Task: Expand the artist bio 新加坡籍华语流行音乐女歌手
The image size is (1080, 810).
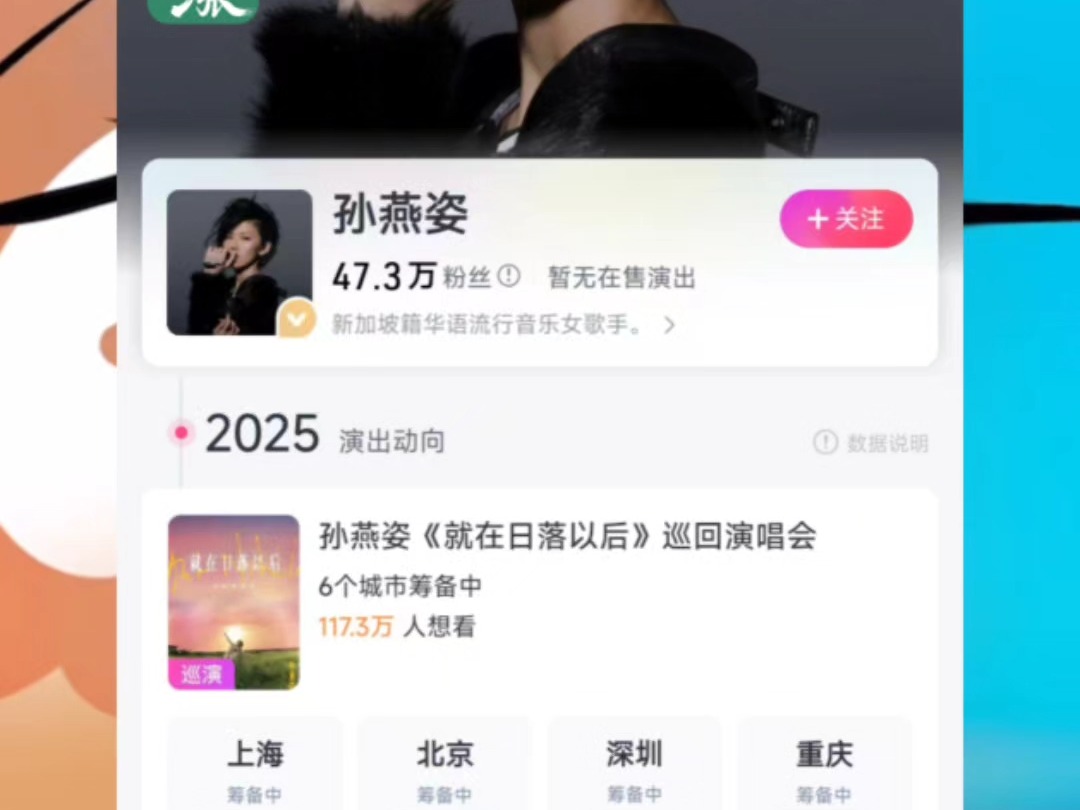Action: [x=669, y=325]
